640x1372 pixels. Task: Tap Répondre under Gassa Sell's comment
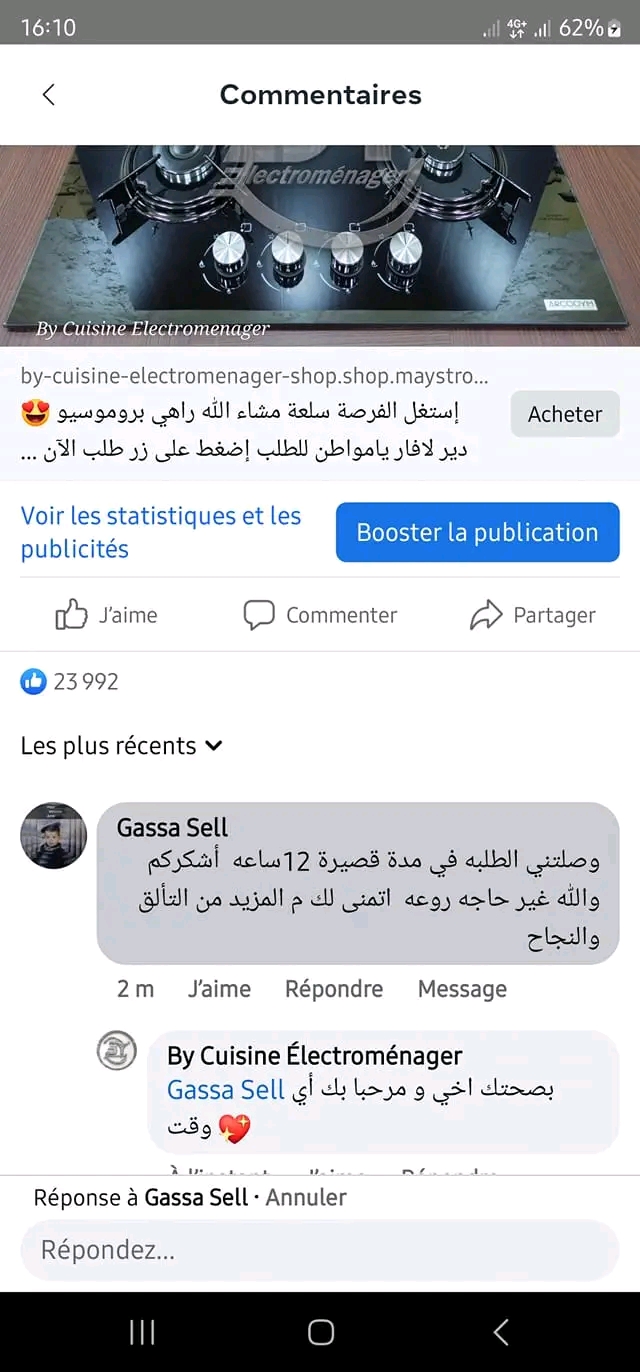tap(334, 989)
